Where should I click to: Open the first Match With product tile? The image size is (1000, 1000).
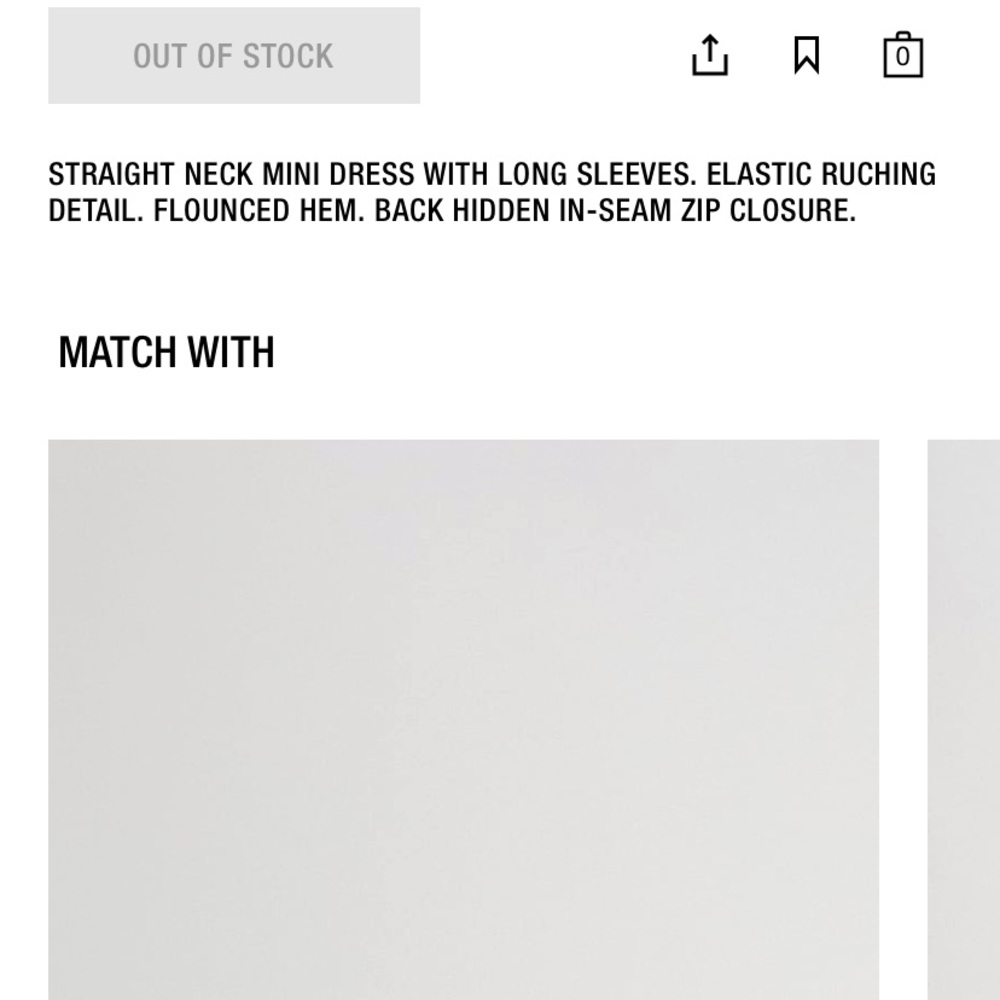click(463, 718)
